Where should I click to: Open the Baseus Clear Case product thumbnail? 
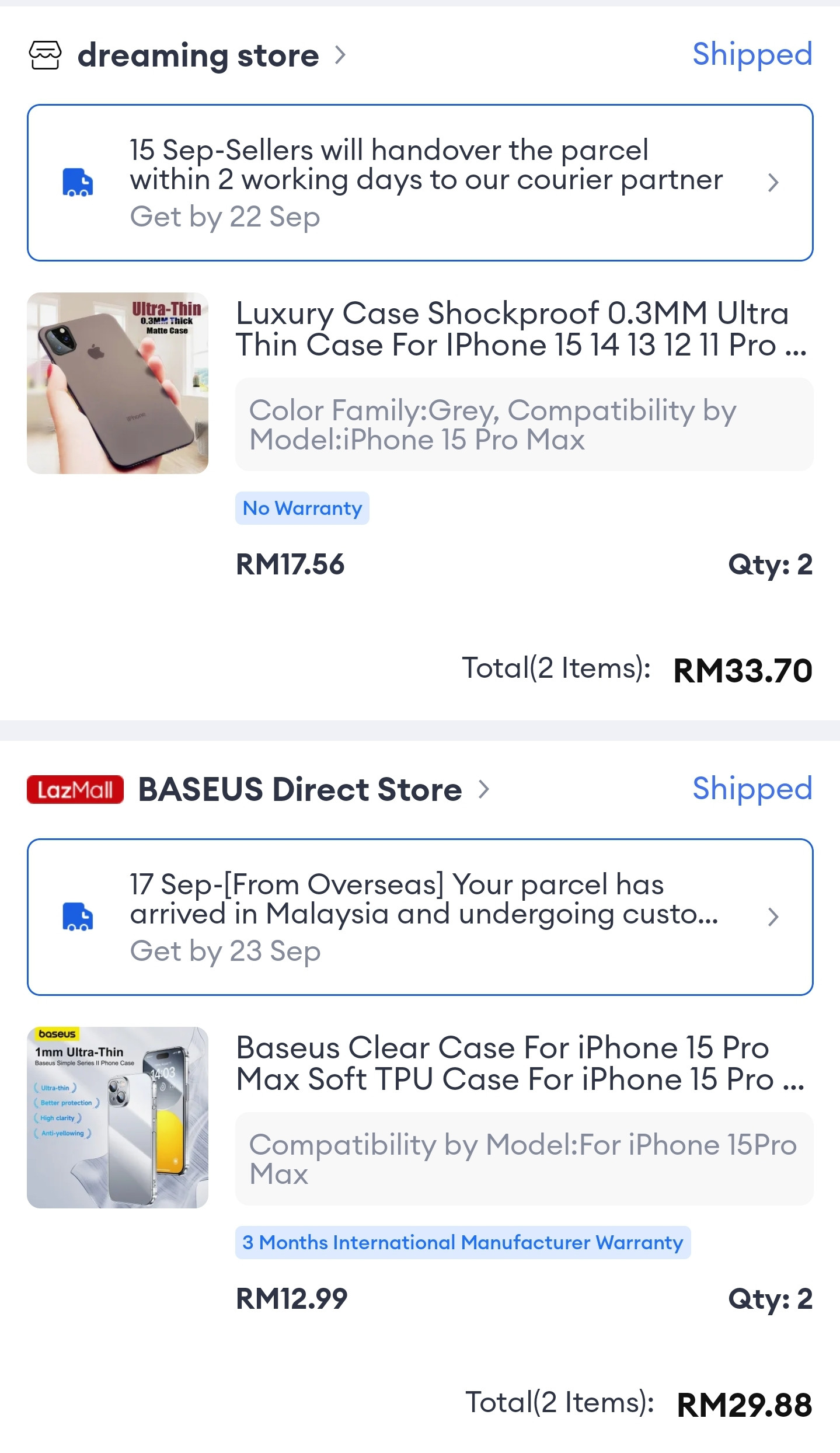tap(117, 1117)
